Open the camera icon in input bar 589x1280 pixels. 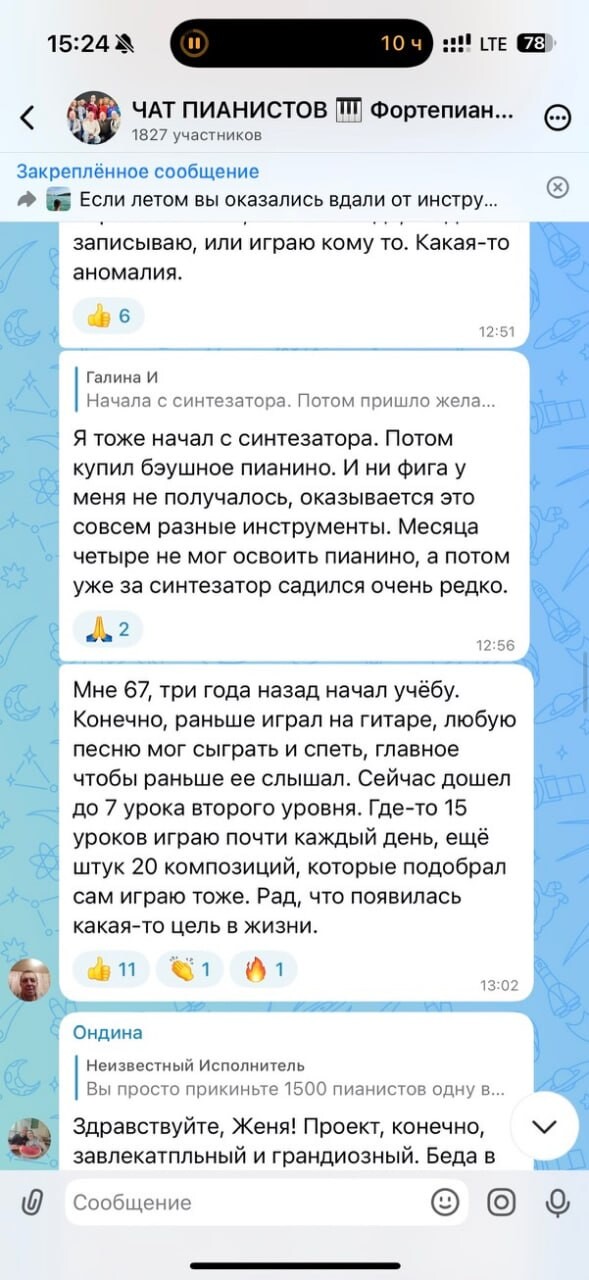[x=501, y=1201]
